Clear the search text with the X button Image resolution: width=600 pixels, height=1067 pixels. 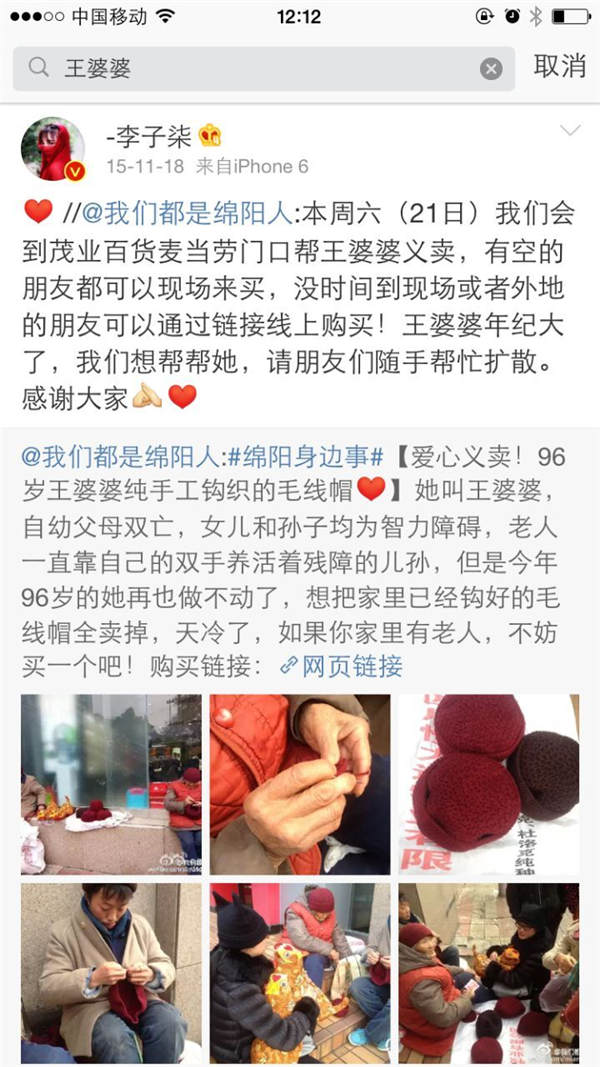click(490, 68)
